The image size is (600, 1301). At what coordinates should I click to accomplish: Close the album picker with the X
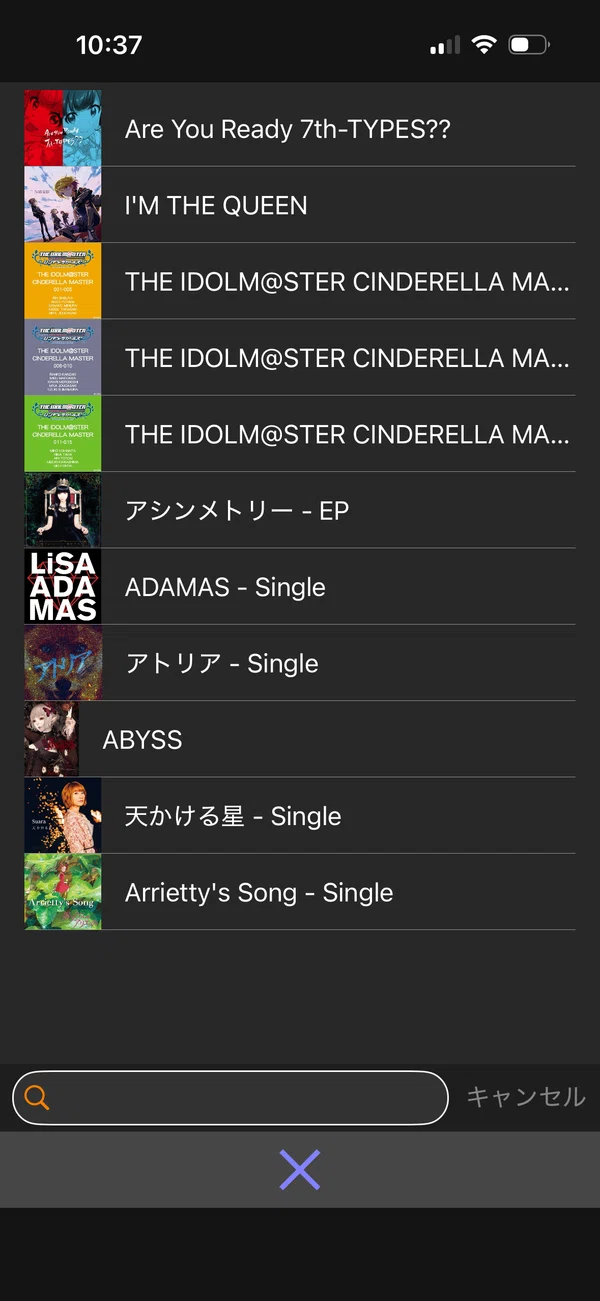300,1169
